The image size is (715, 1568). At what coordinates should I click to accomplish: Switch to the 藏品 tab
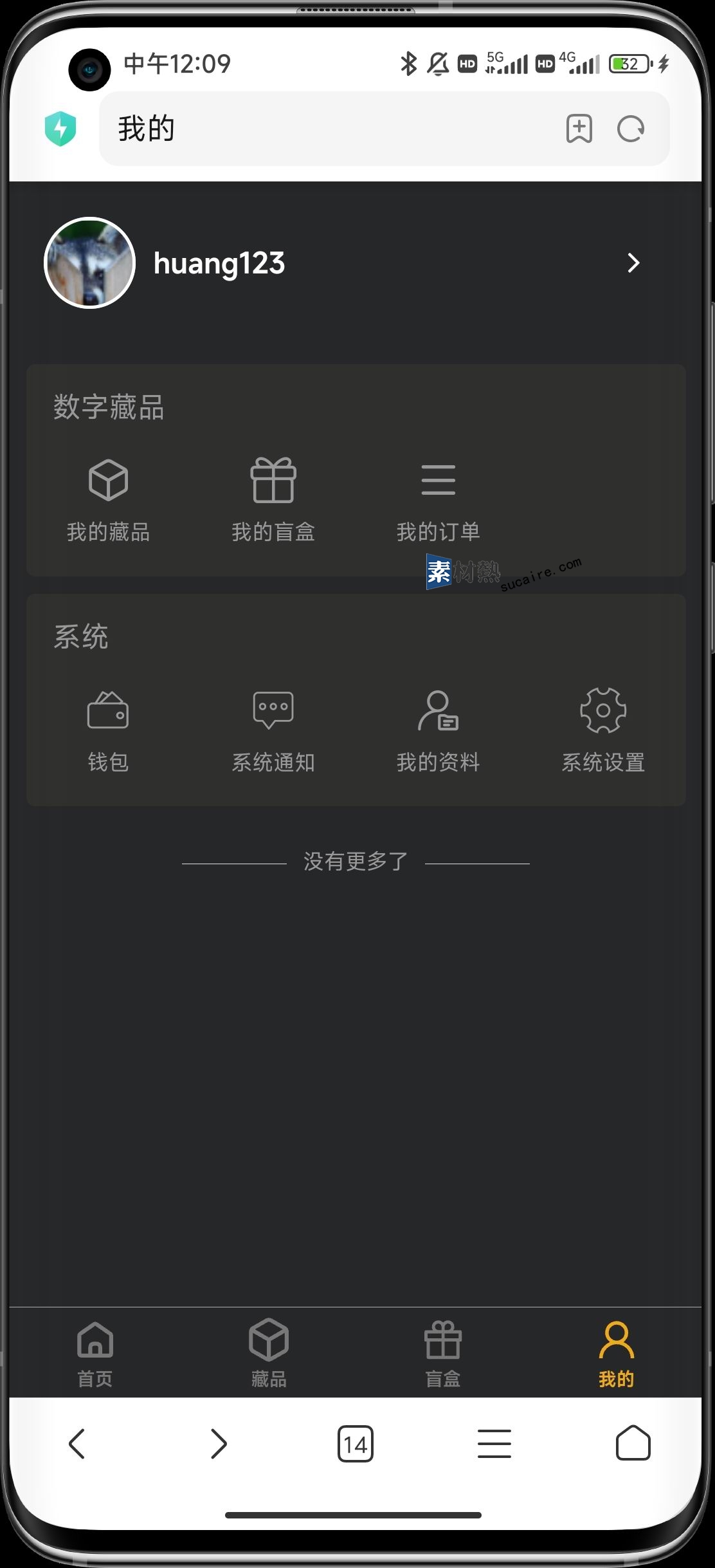click(269, 1352)
